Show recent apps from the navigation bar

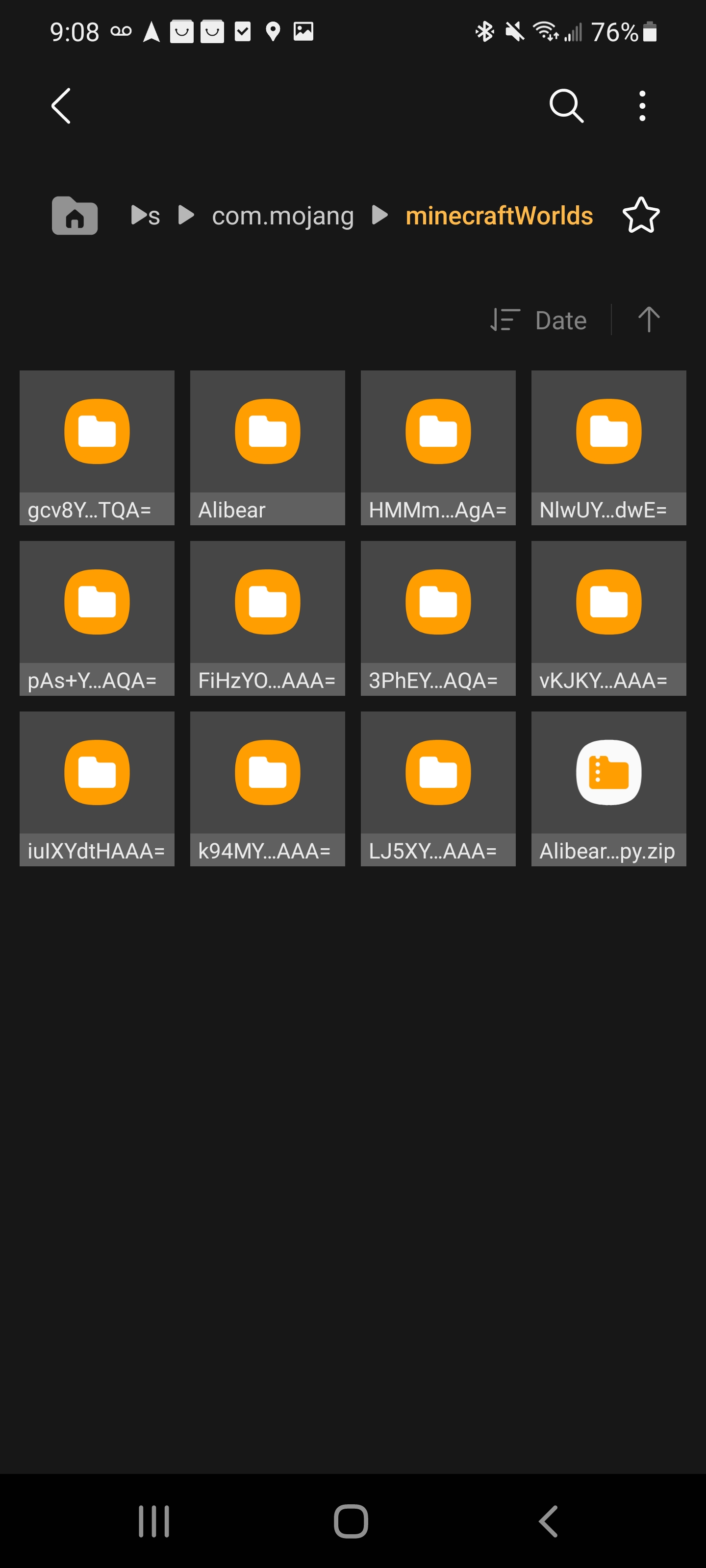tap(153, 1521)
